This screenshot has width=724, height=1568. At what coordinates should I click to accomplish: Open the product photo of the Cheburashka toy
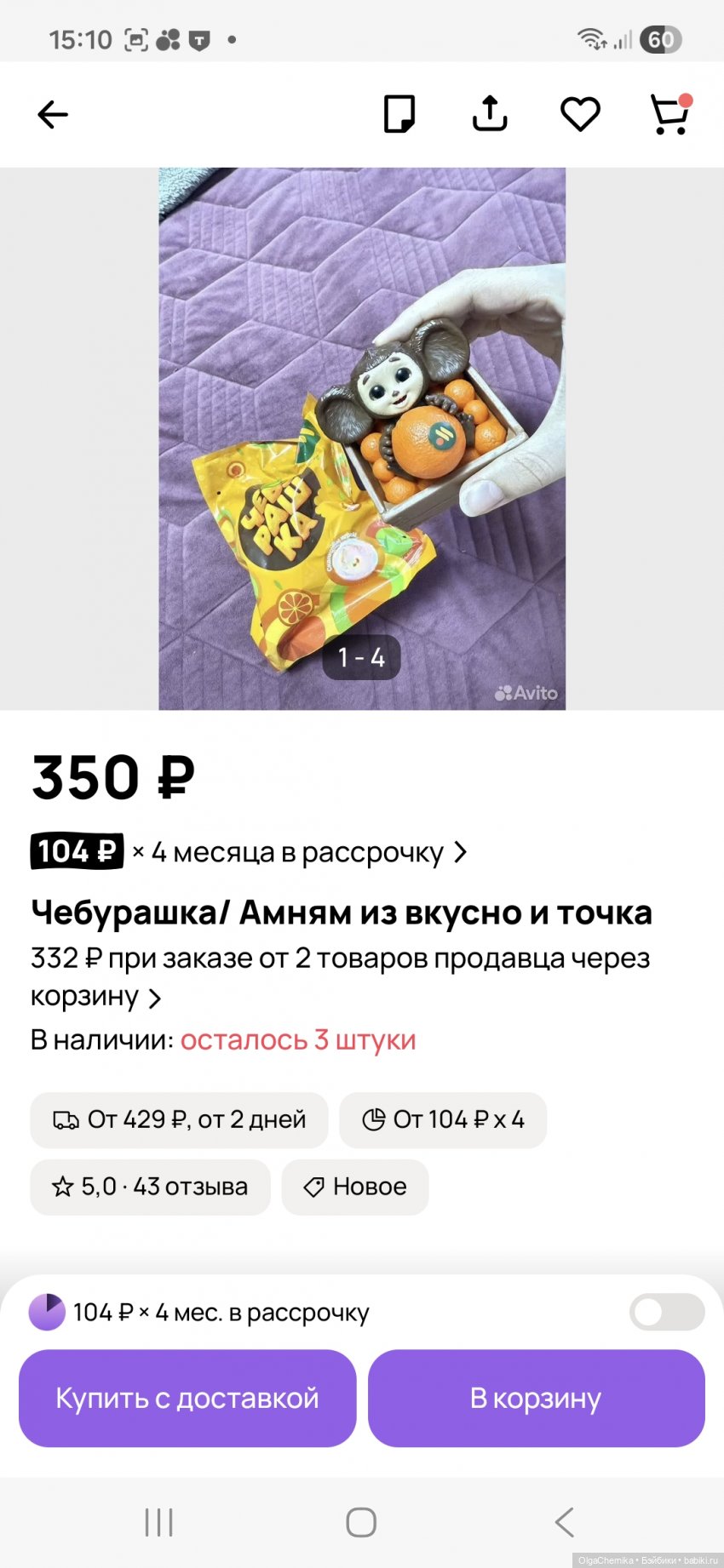(362, 438)
